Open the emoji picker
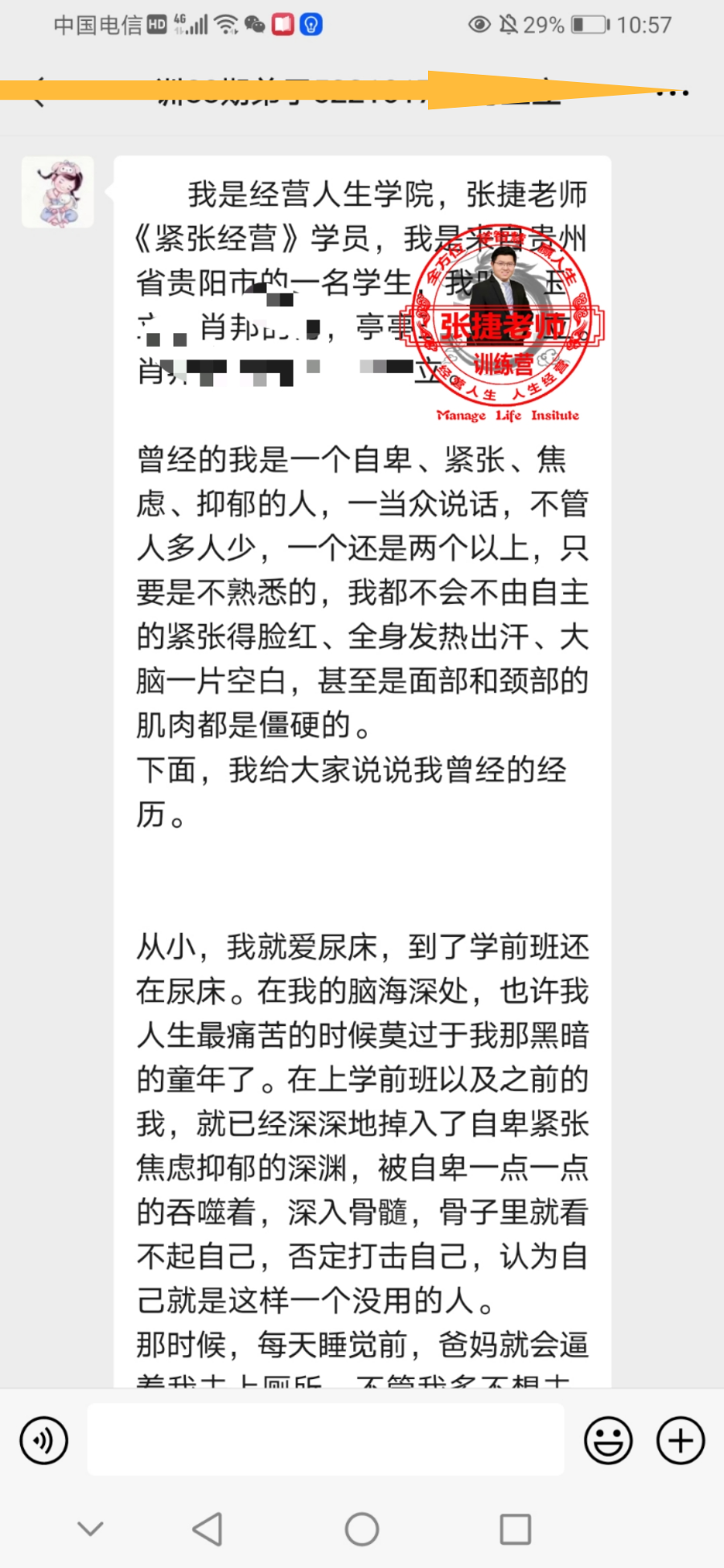 point(608,1440)
